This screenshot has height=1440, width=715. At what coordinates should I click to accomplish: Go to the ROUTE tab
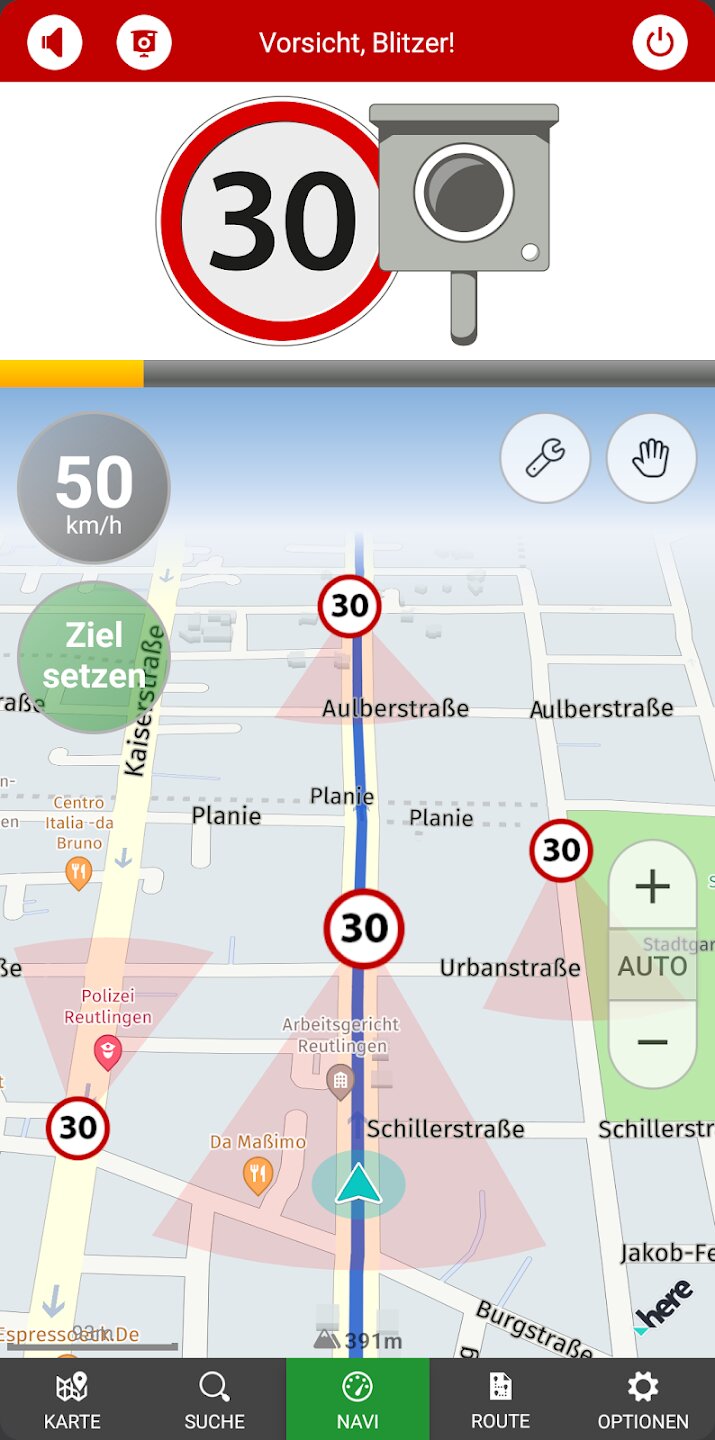(x=500, y=1400)
